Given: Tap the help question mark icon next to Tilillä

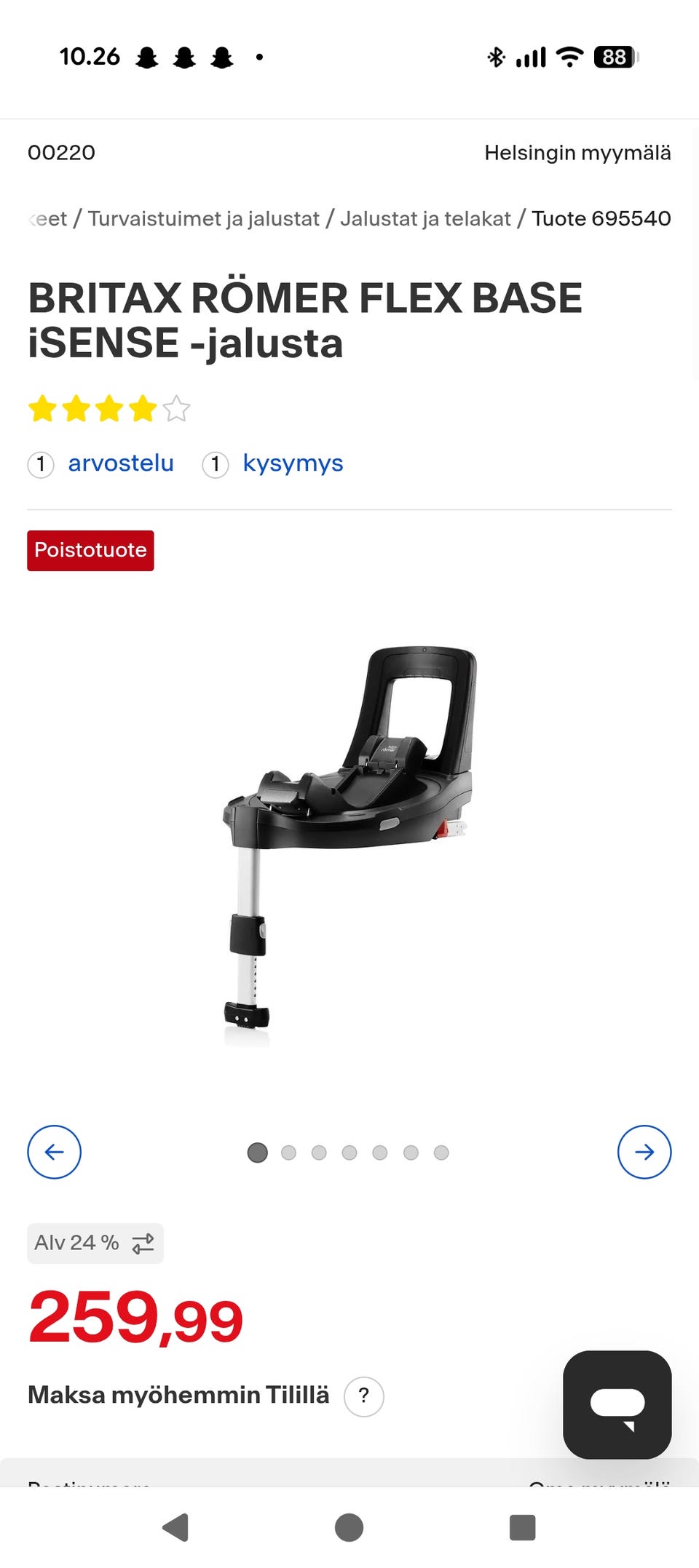Looking at the screenshot, I should click(x=363, y=1396).
